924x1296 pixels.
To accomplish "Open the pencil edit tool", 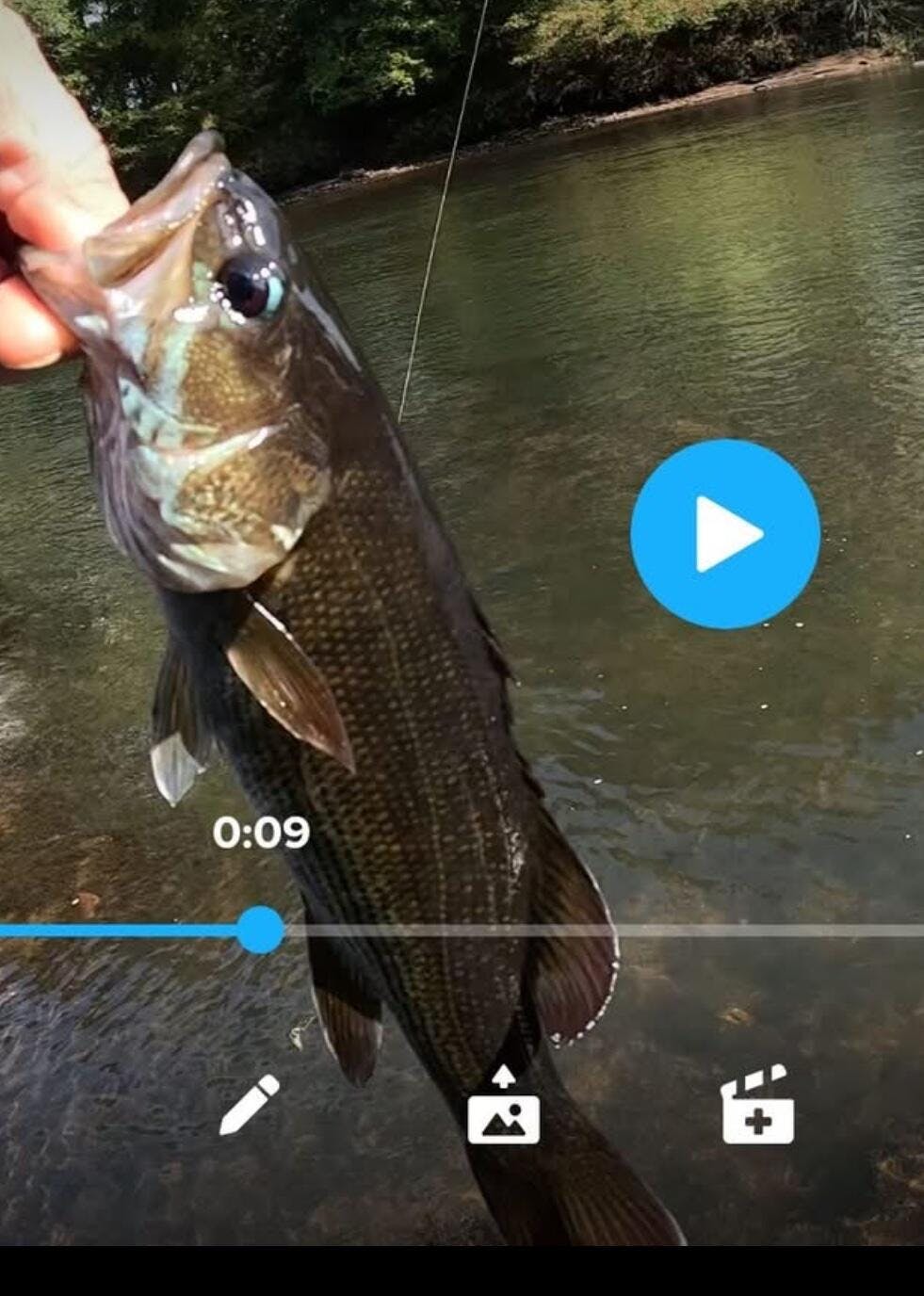I will pos(249,1104).
